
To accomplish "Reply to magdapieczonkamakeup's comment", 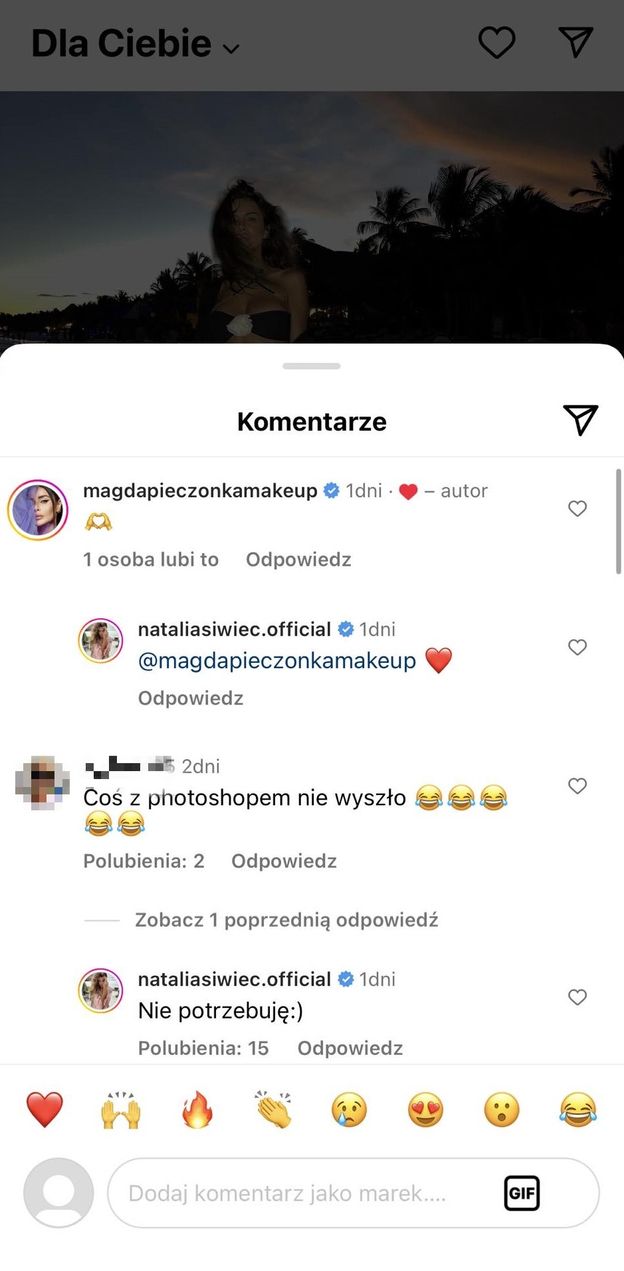I will tap(298, 559).
